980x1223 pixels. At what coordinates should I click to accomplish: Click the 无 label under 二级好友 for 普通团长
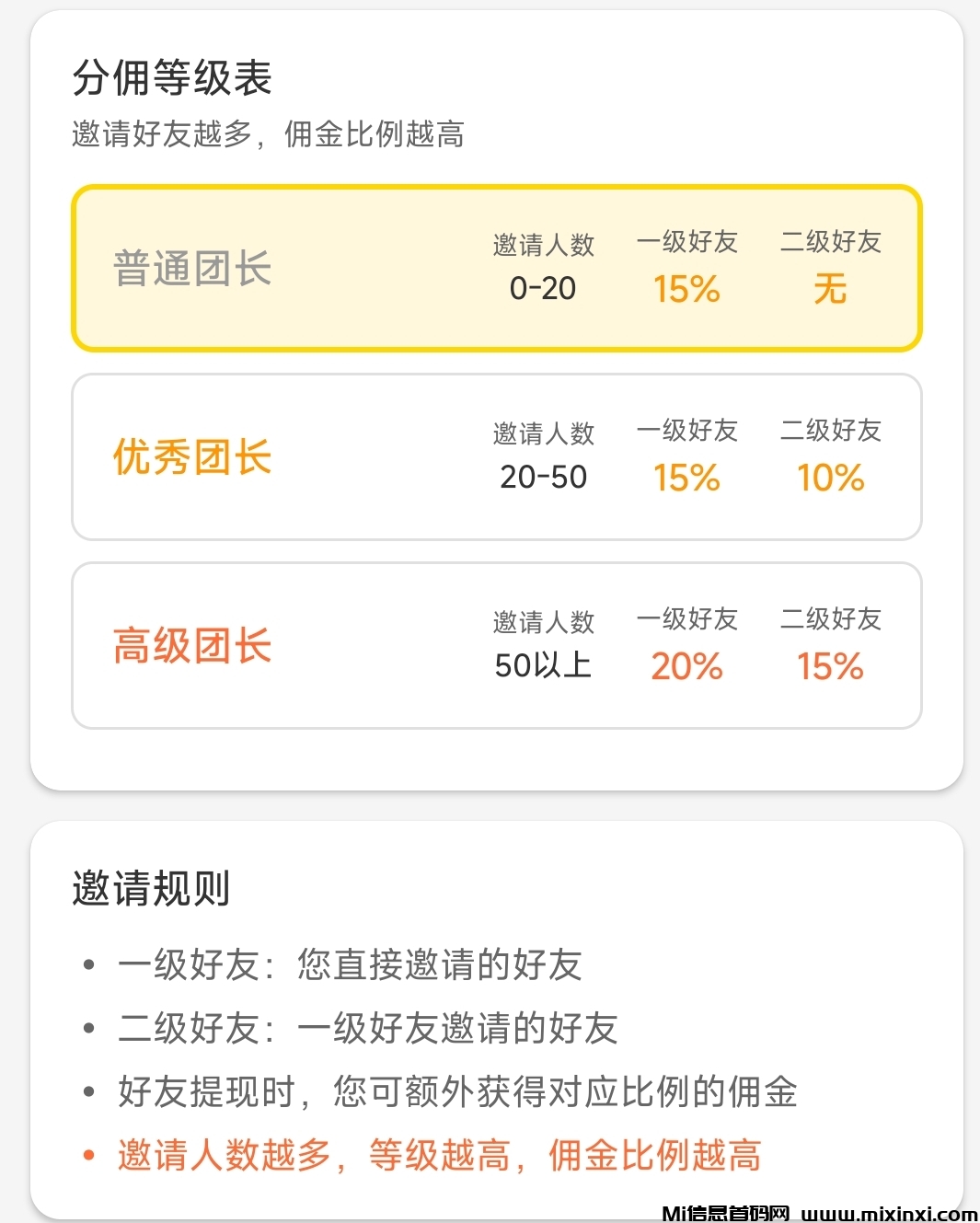click(x=831, y=289)
